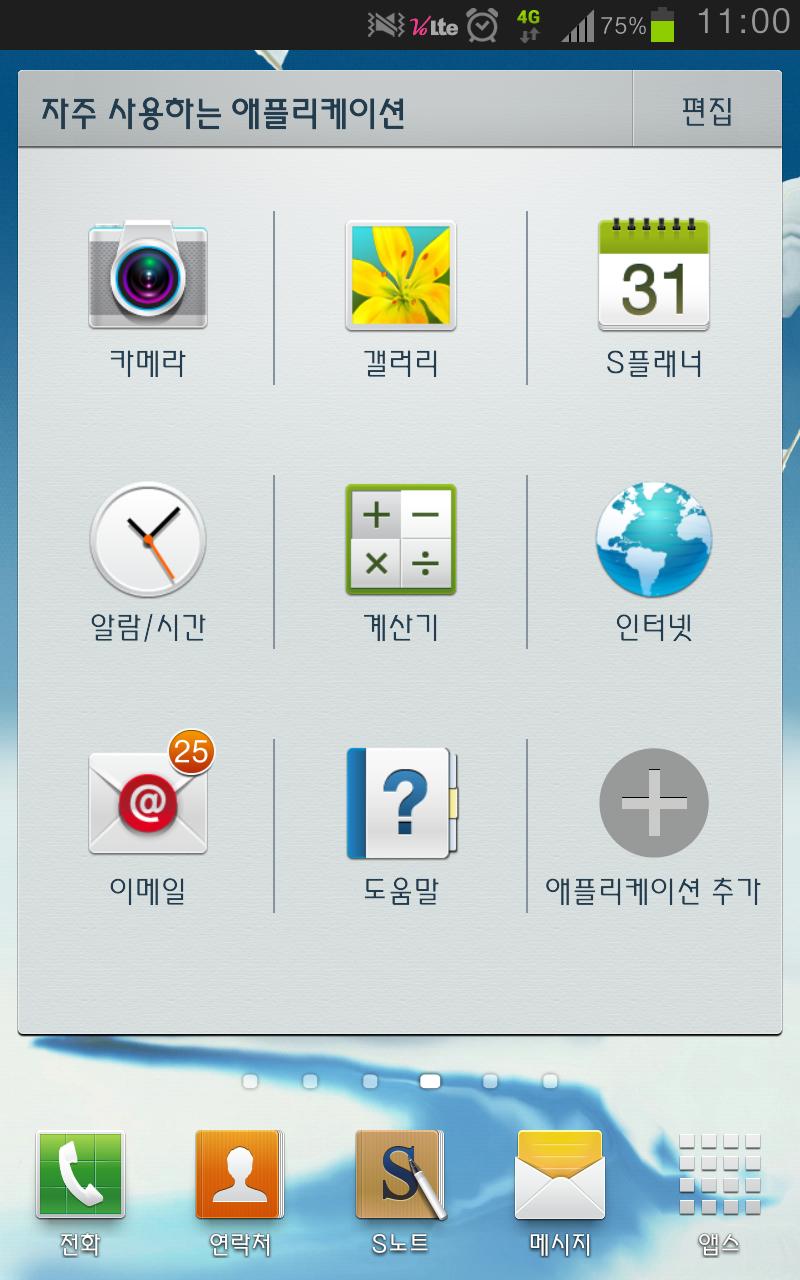
Task: Open 메시지 (Messages) from the dock
Action: pos(560,1176)
